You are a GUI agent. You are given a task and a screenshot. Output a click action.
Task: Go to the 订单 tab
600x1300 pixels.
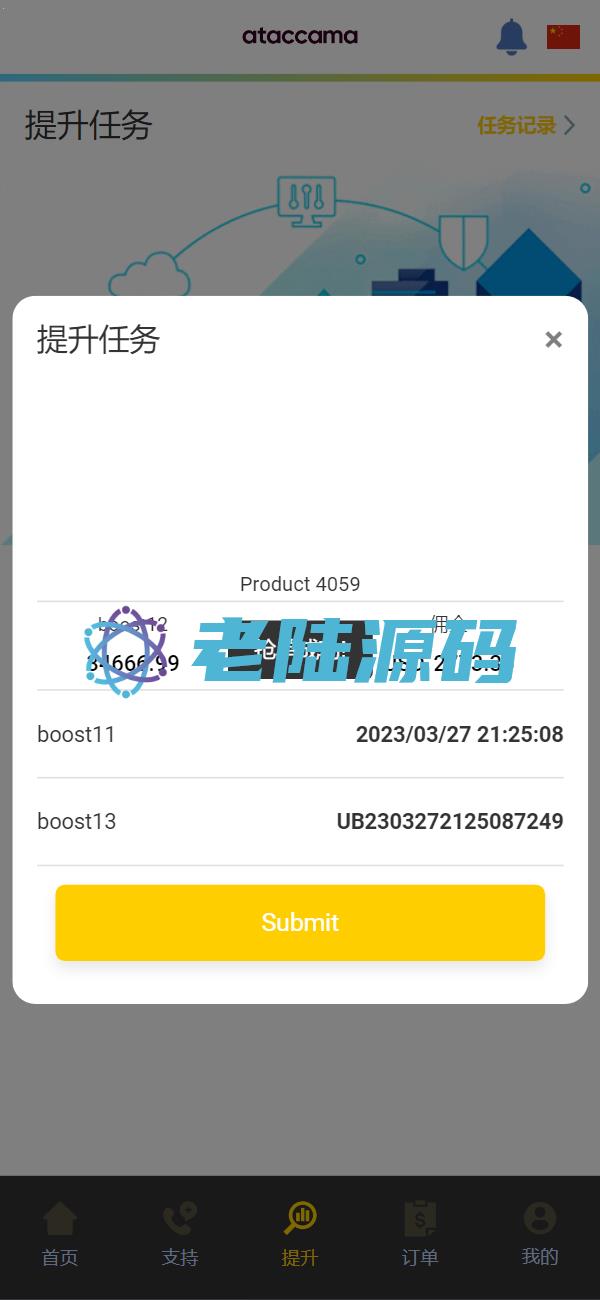420,1235
